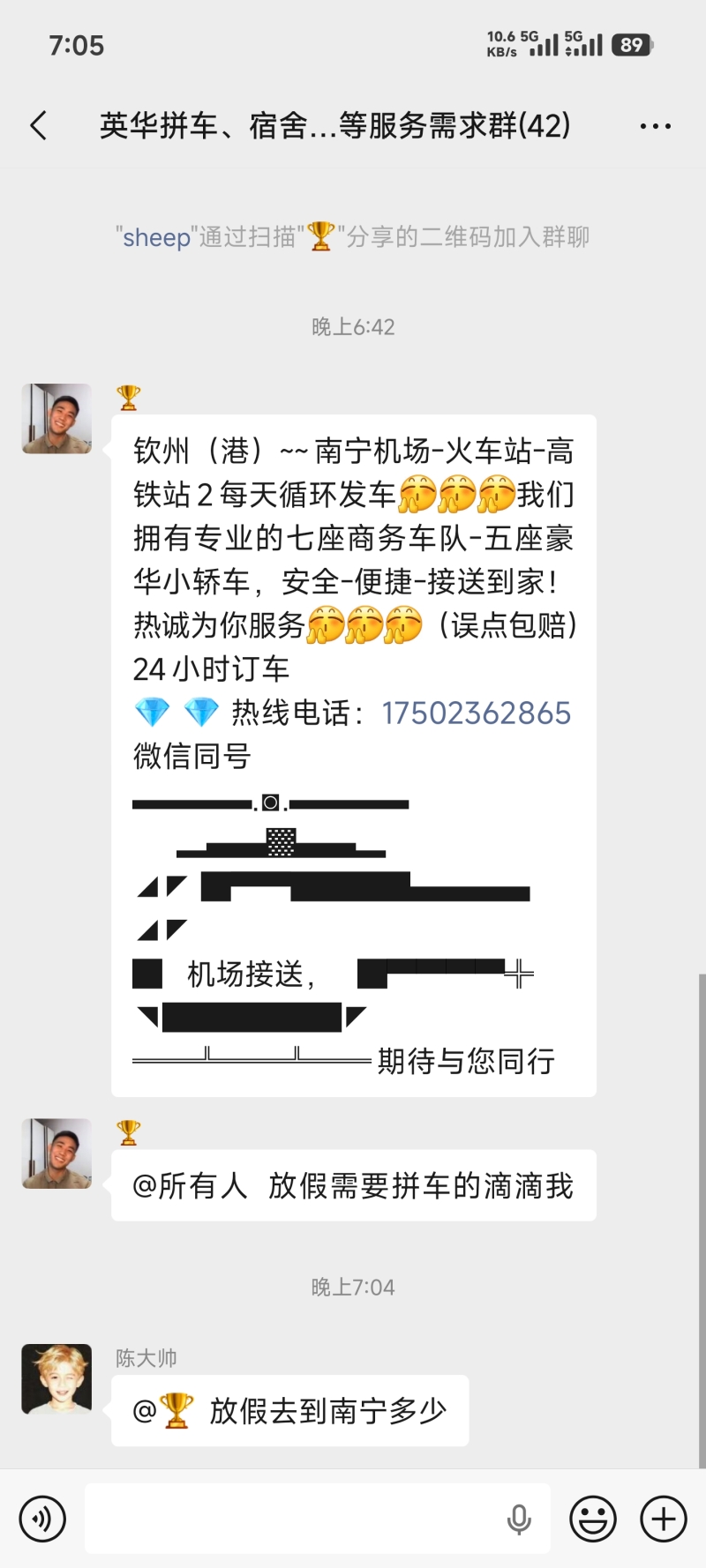This screenshot has width=706, height=1568.
Task: Open the plus attachments menu
Action: (664, 1519)
